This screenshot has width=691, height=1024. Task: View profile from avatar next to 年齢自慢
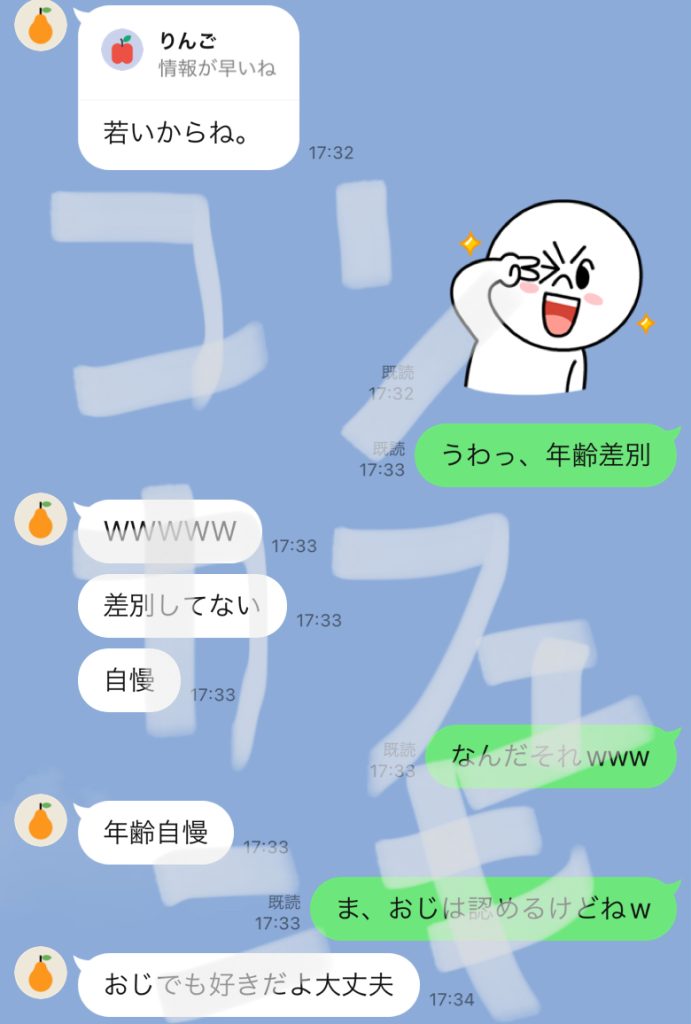pyautogui.click(x=40, y=821)
